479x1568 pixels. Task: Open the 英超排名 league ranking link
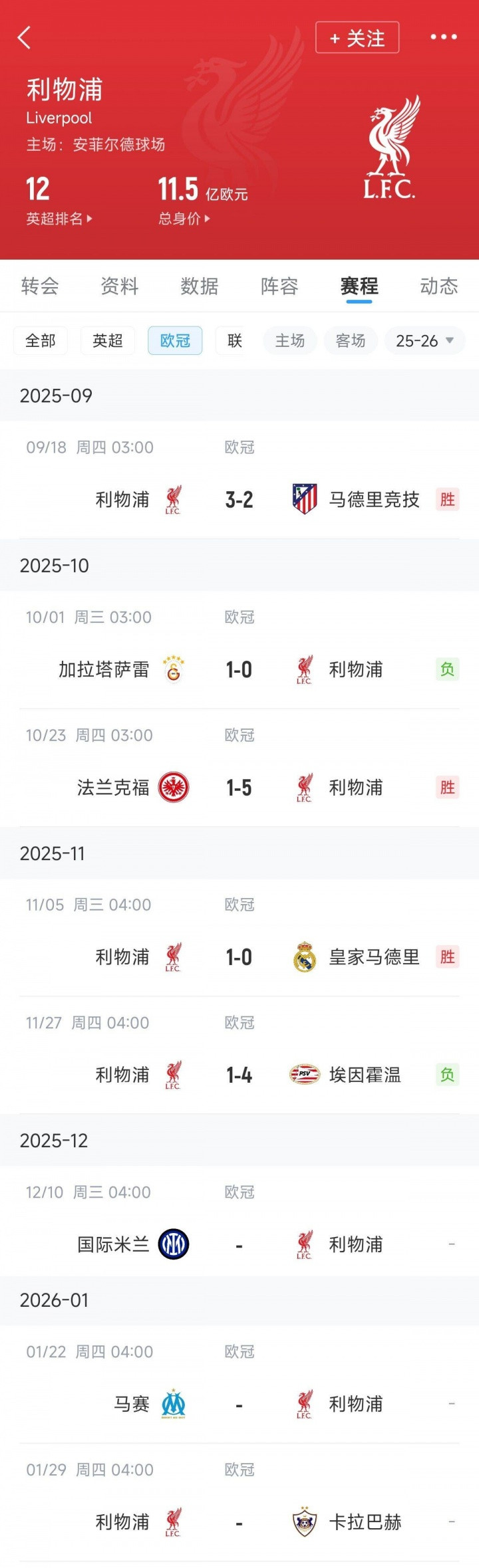(x=59, y=219)
